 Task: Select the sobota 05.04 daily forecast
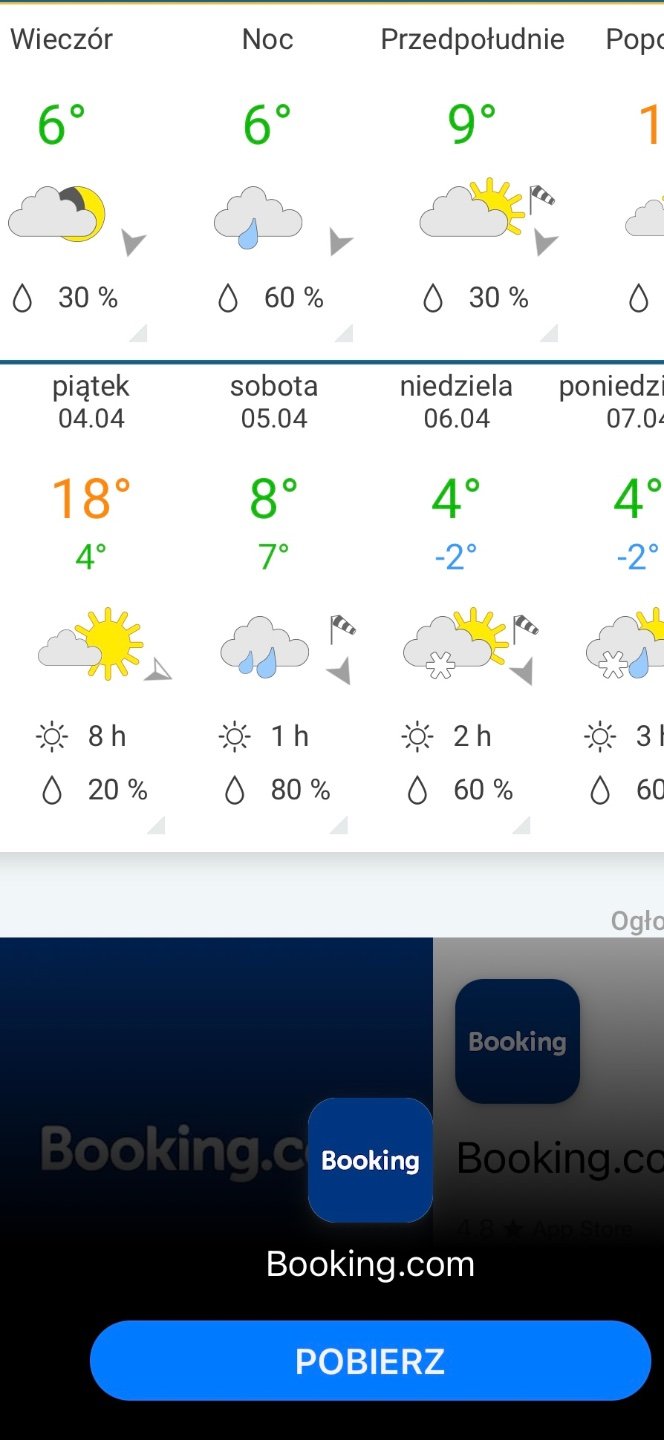(x=274, y=600)
